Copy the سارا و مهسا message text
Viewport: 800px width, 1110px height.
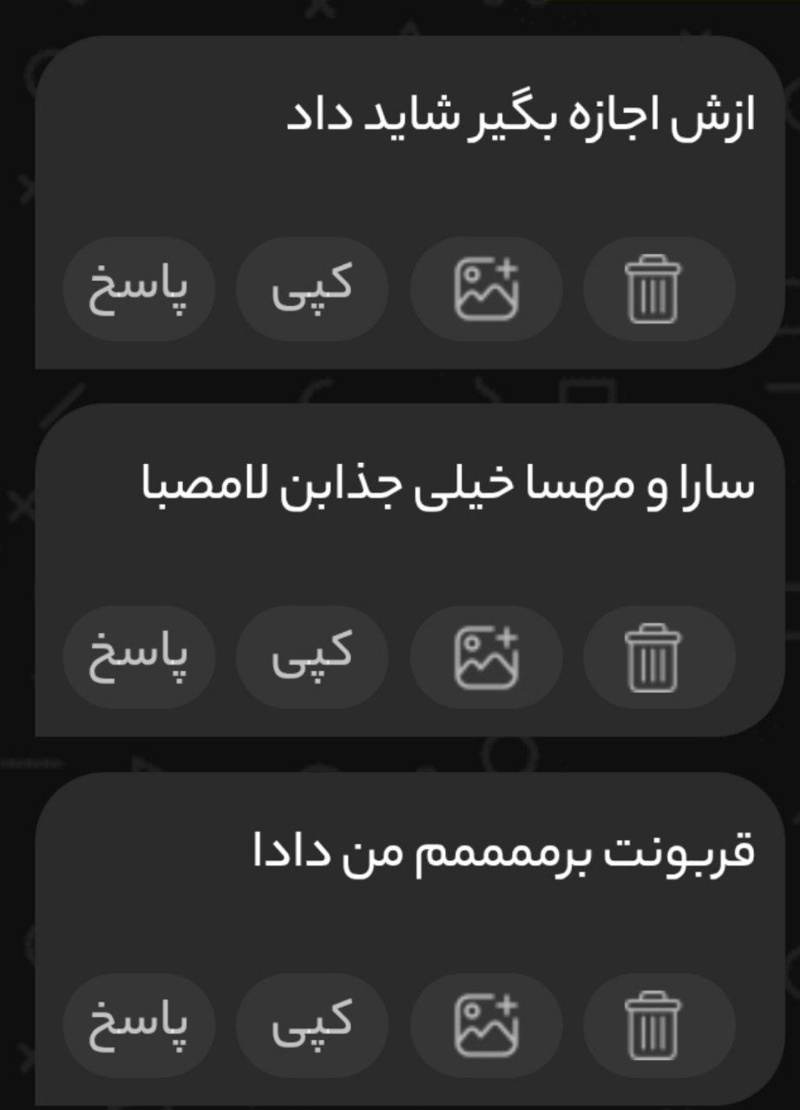click(x=312, y=657)
